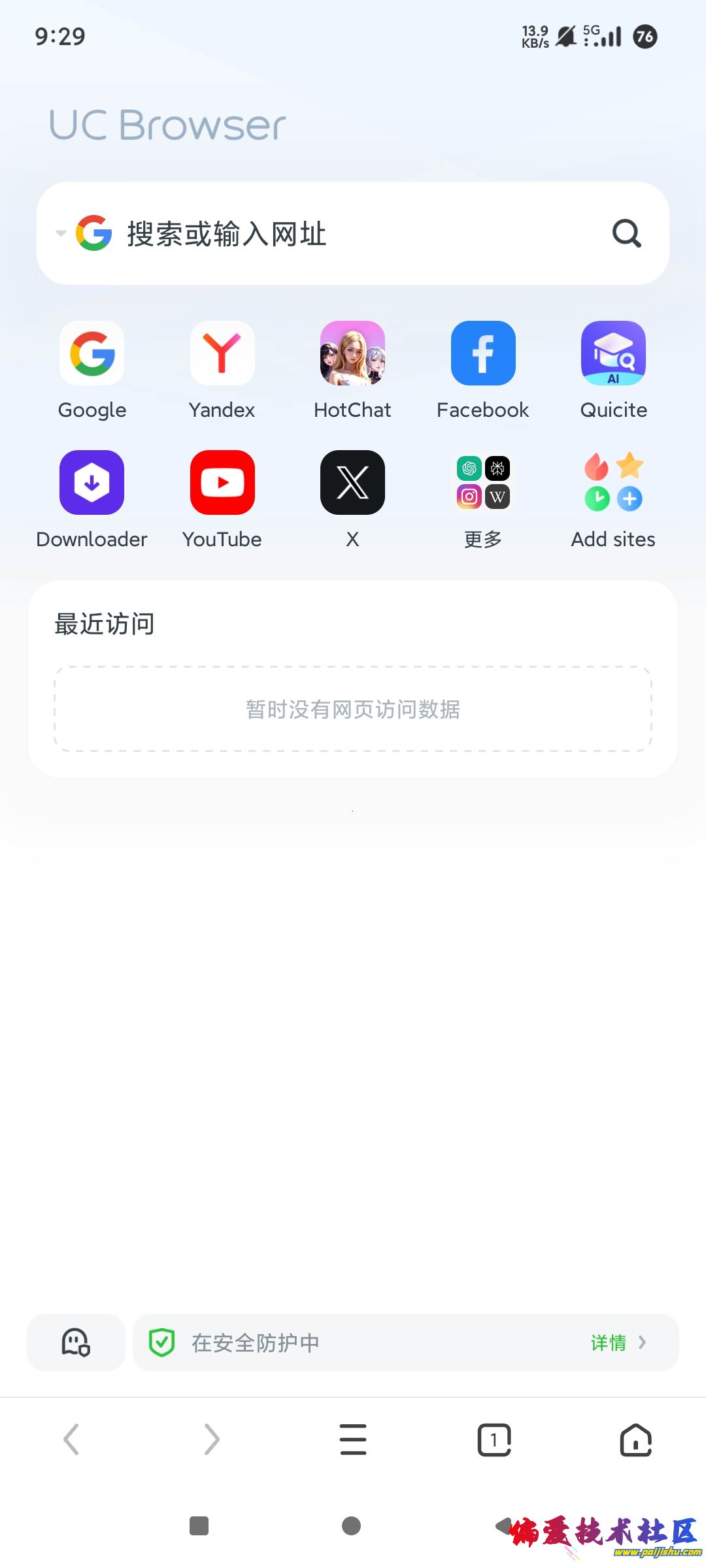The image size is (706, 1568).
Task: Expand the search engine selector arrow
Action: tap(61, 233)
